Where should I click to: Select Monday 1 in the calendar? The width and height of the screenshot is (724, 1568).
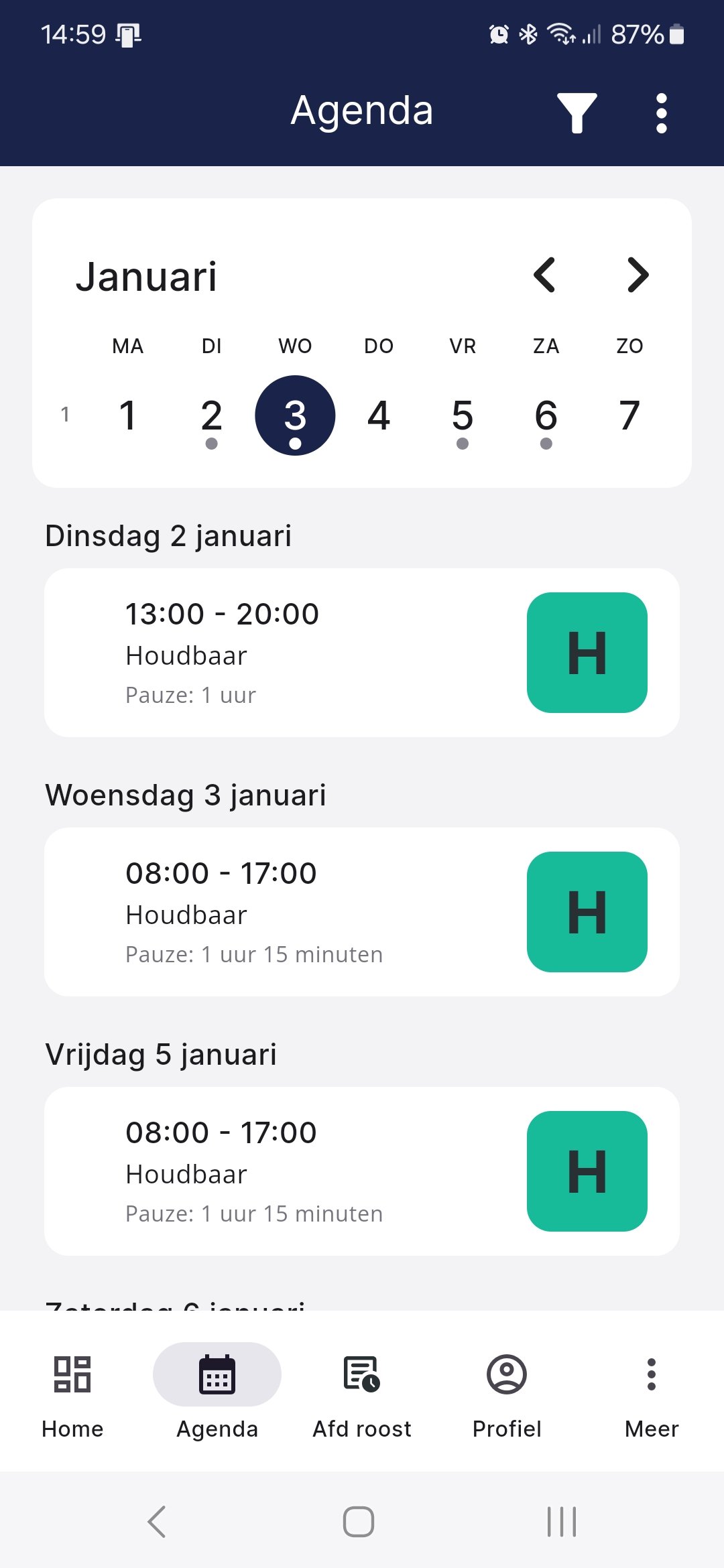tap(128, 415)
